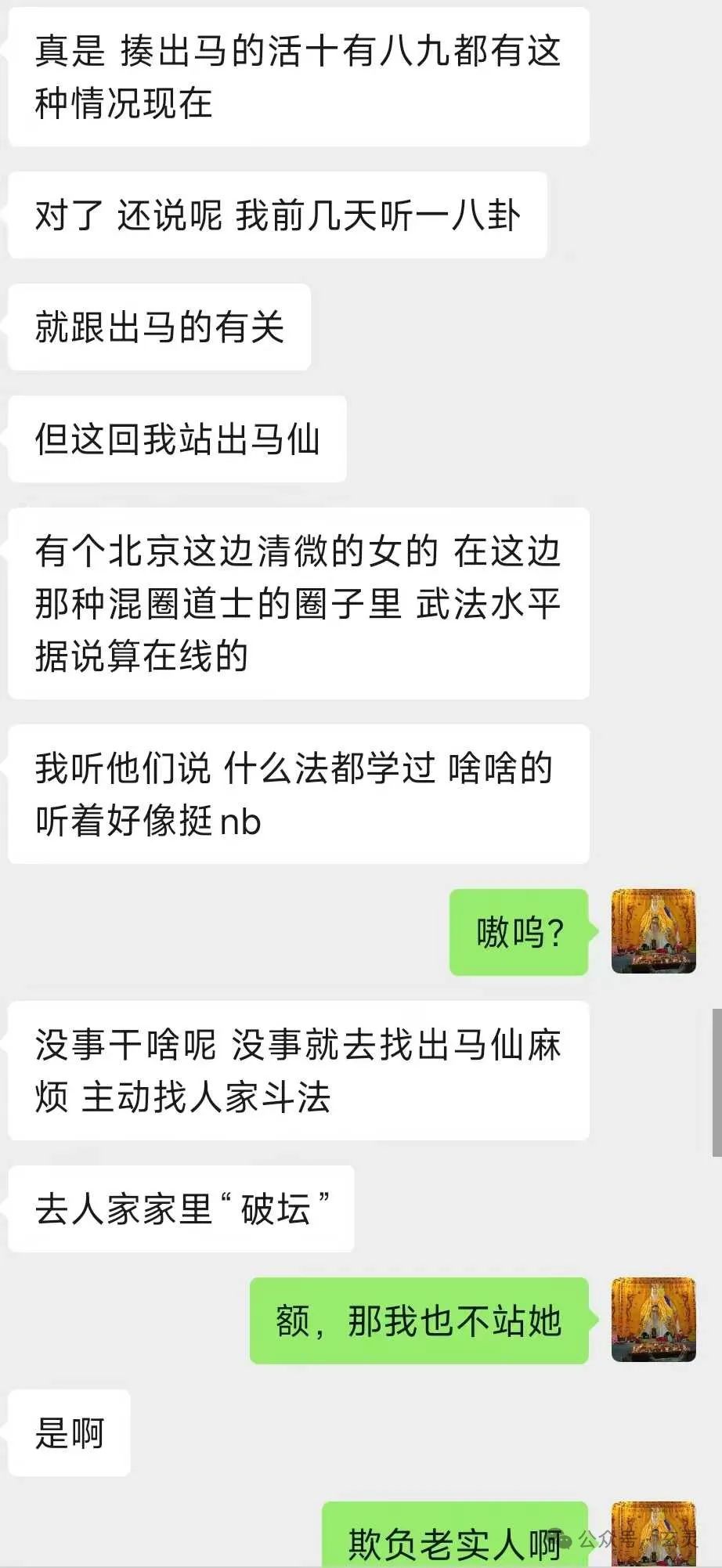Open sender's avatar beside the 嗷呜? message
The width and height of the screenshot is (722, 1568).
653,931
